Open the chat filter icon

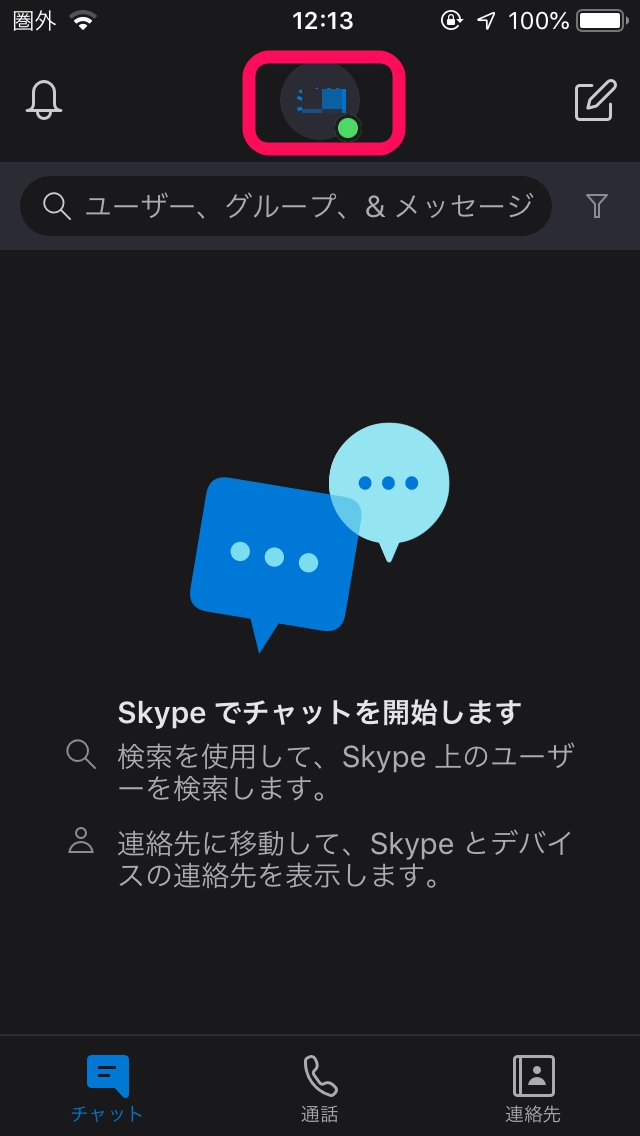(x=597, y=206)
